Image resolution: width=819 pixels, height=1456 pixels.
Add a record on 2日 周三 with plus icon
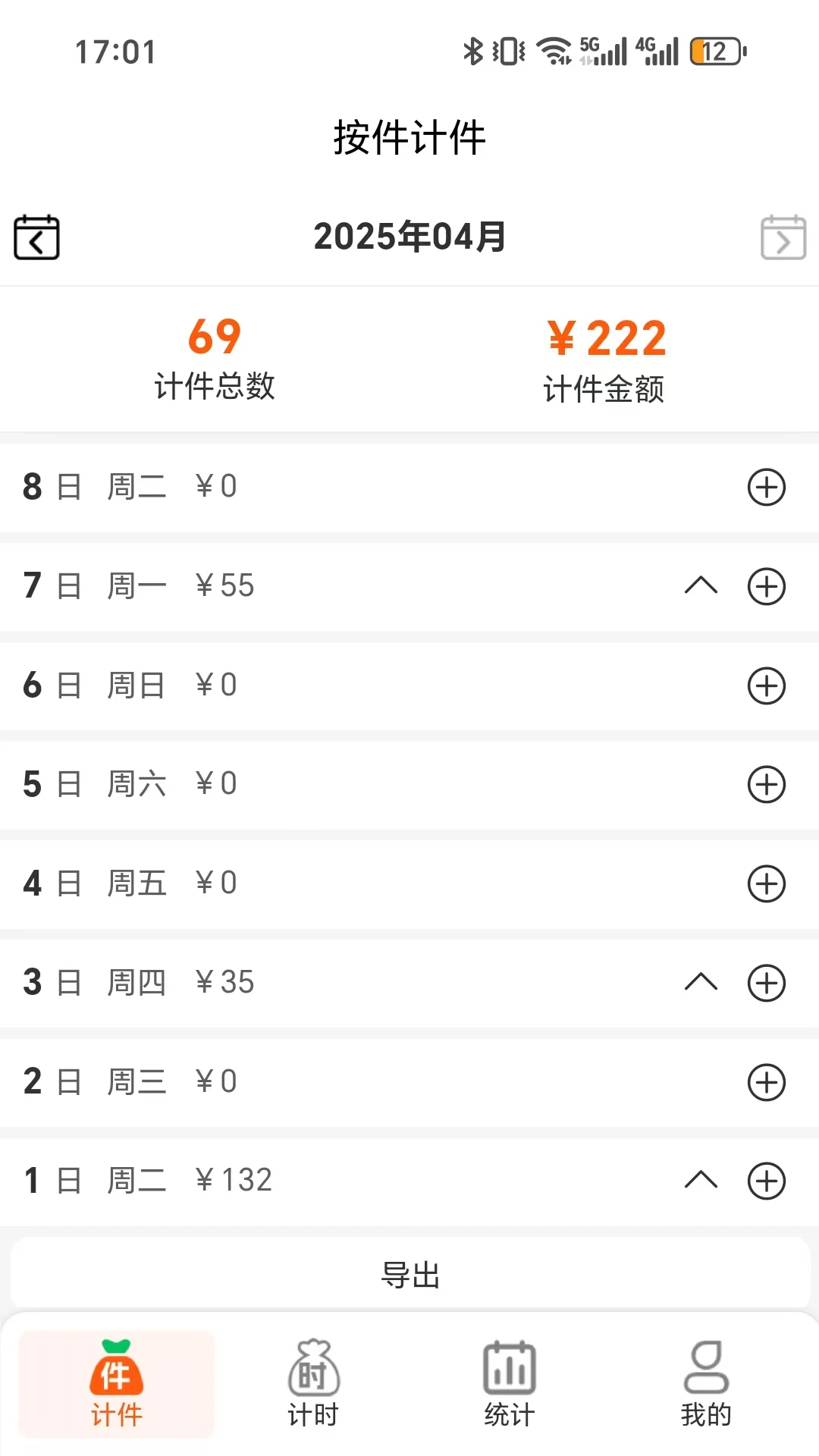(x=766, y=1082)
